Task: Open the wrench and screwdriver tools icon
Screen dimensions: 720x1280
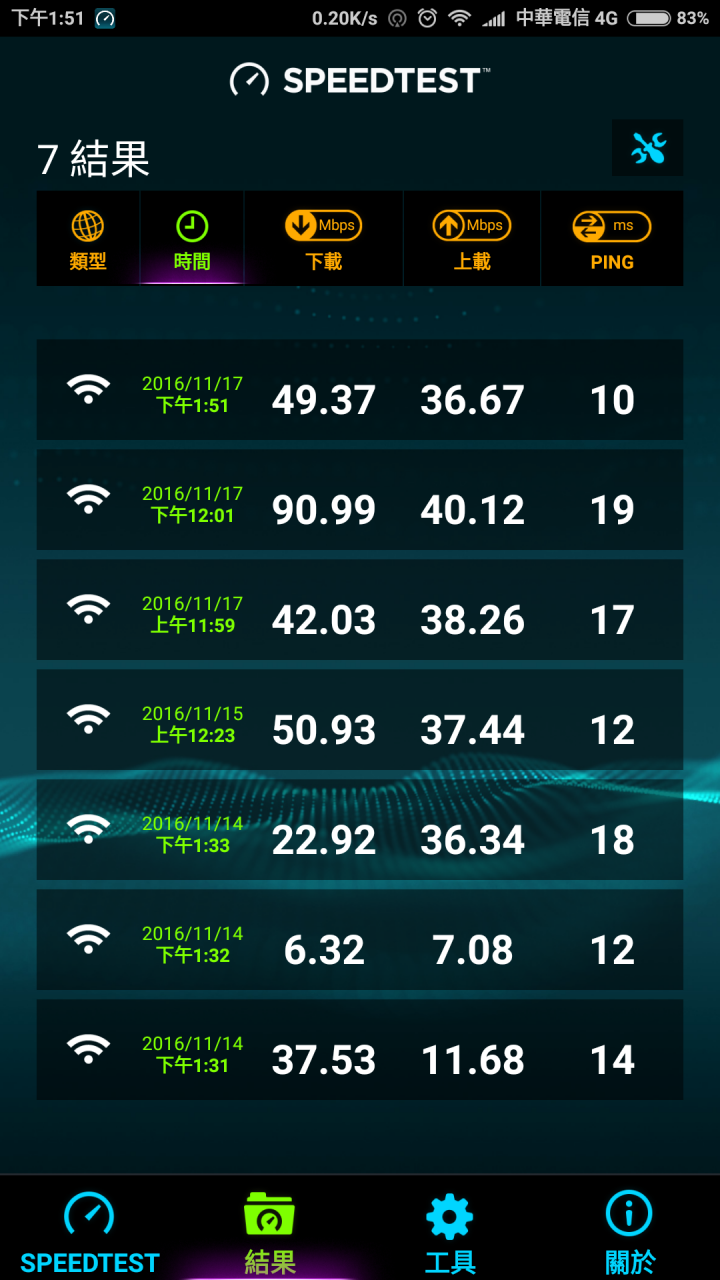Action: pyautogui.click(x=648, y=148)
